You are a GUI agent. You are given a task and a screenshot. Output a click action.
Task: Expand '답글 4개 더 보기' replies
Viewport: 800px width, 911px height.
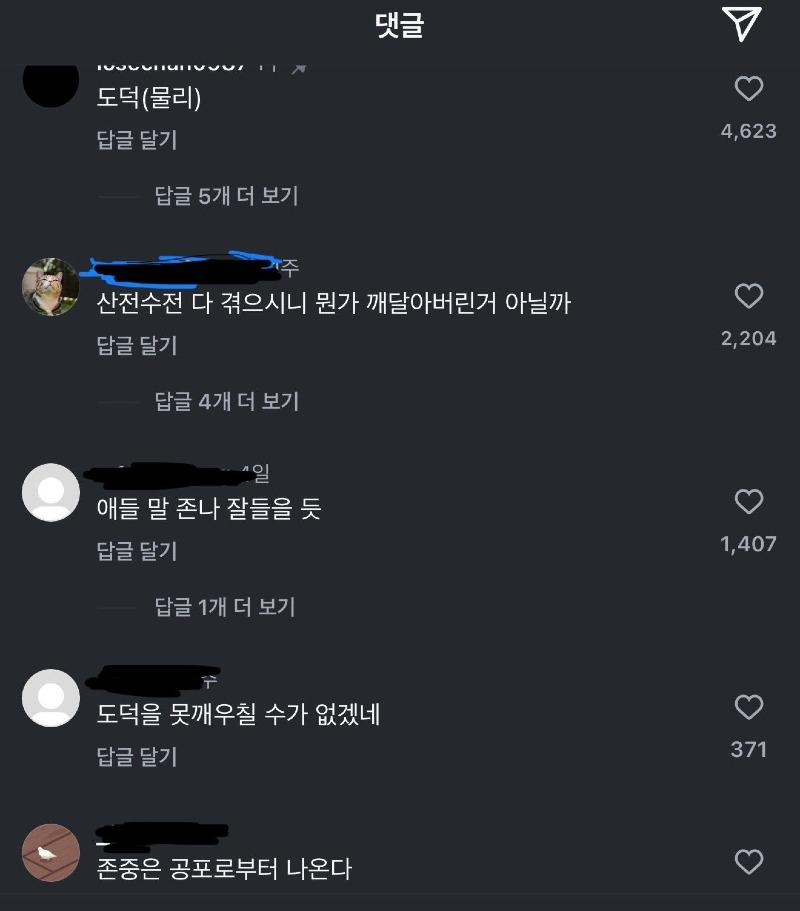click(226, 402)
